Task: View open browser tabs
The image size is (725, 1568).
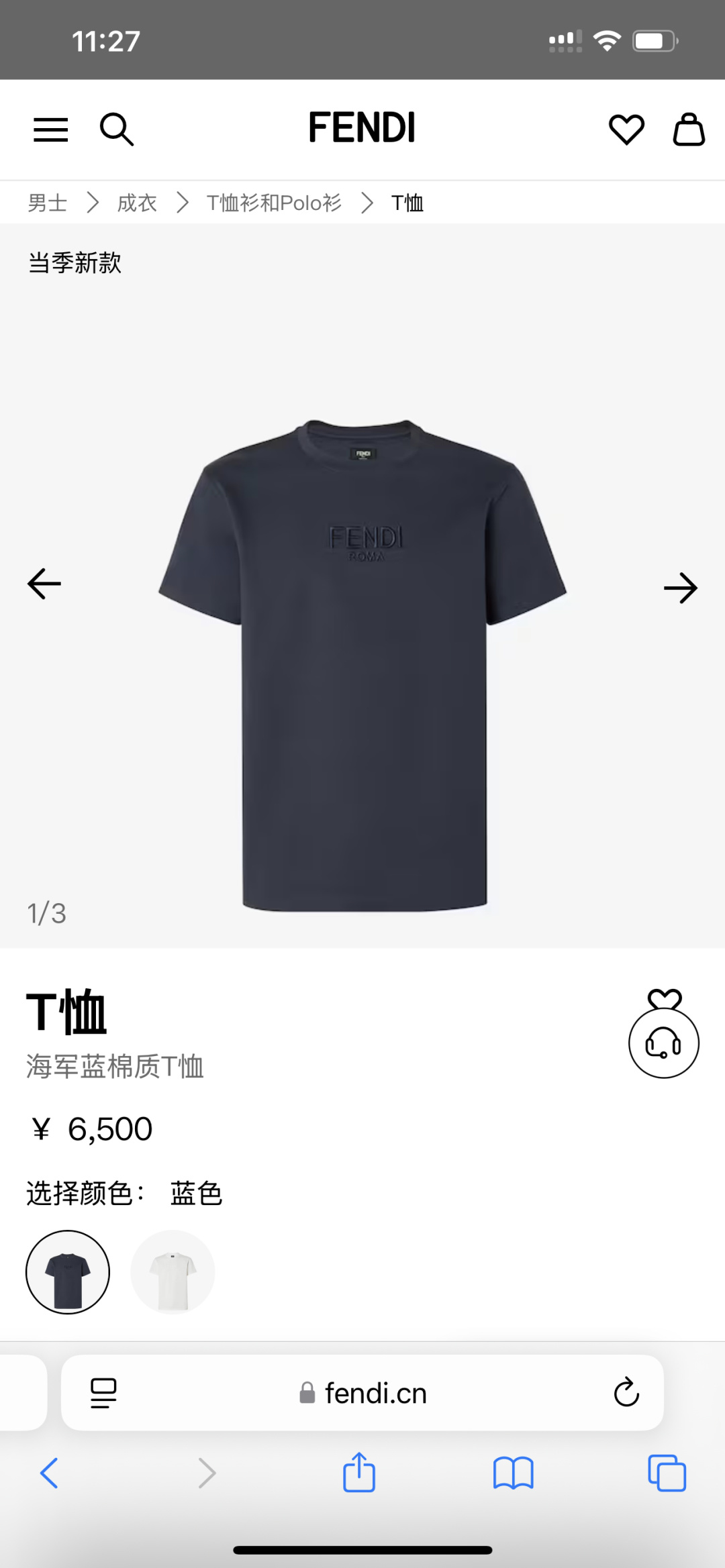Action: coord(667,1473)
